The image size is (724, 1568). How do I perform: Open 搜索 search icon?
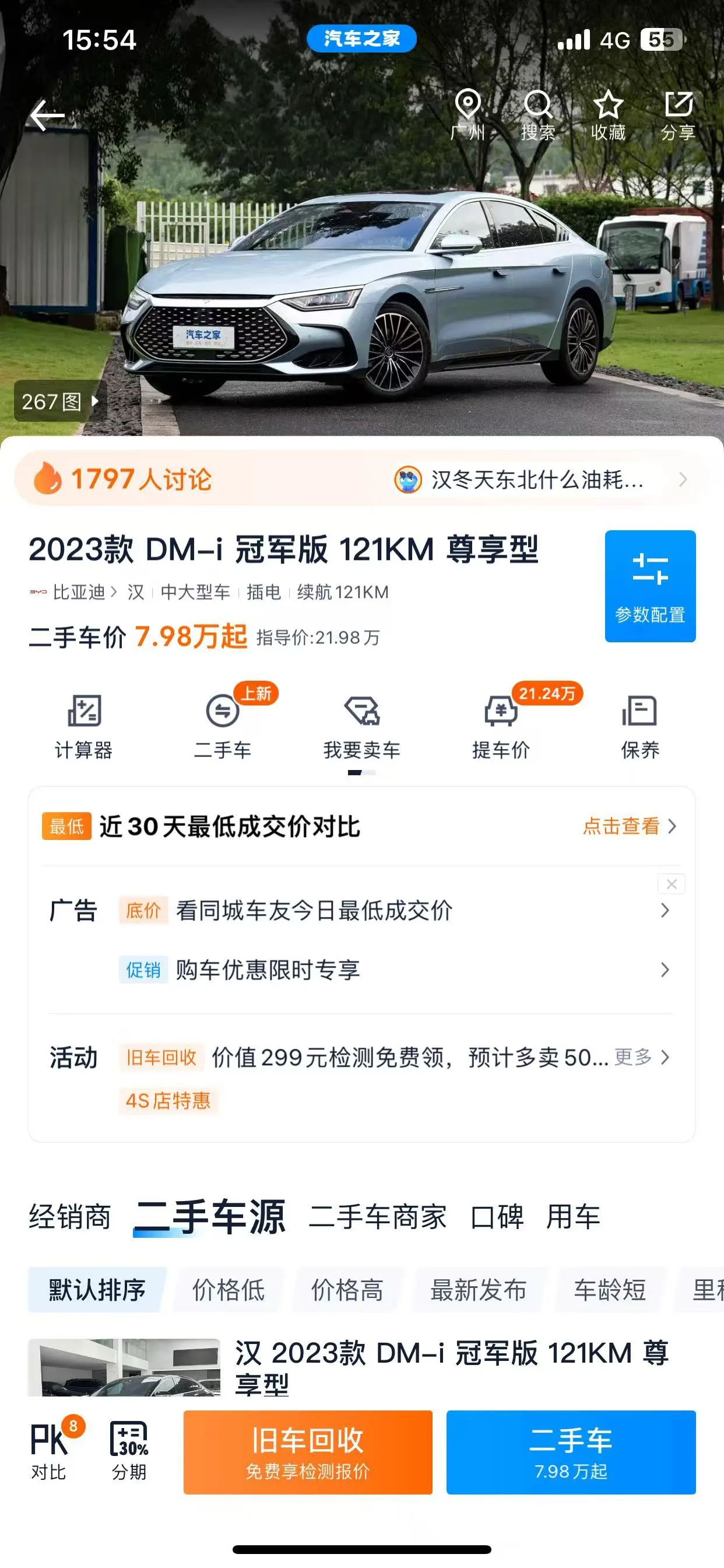pos(538,114)
